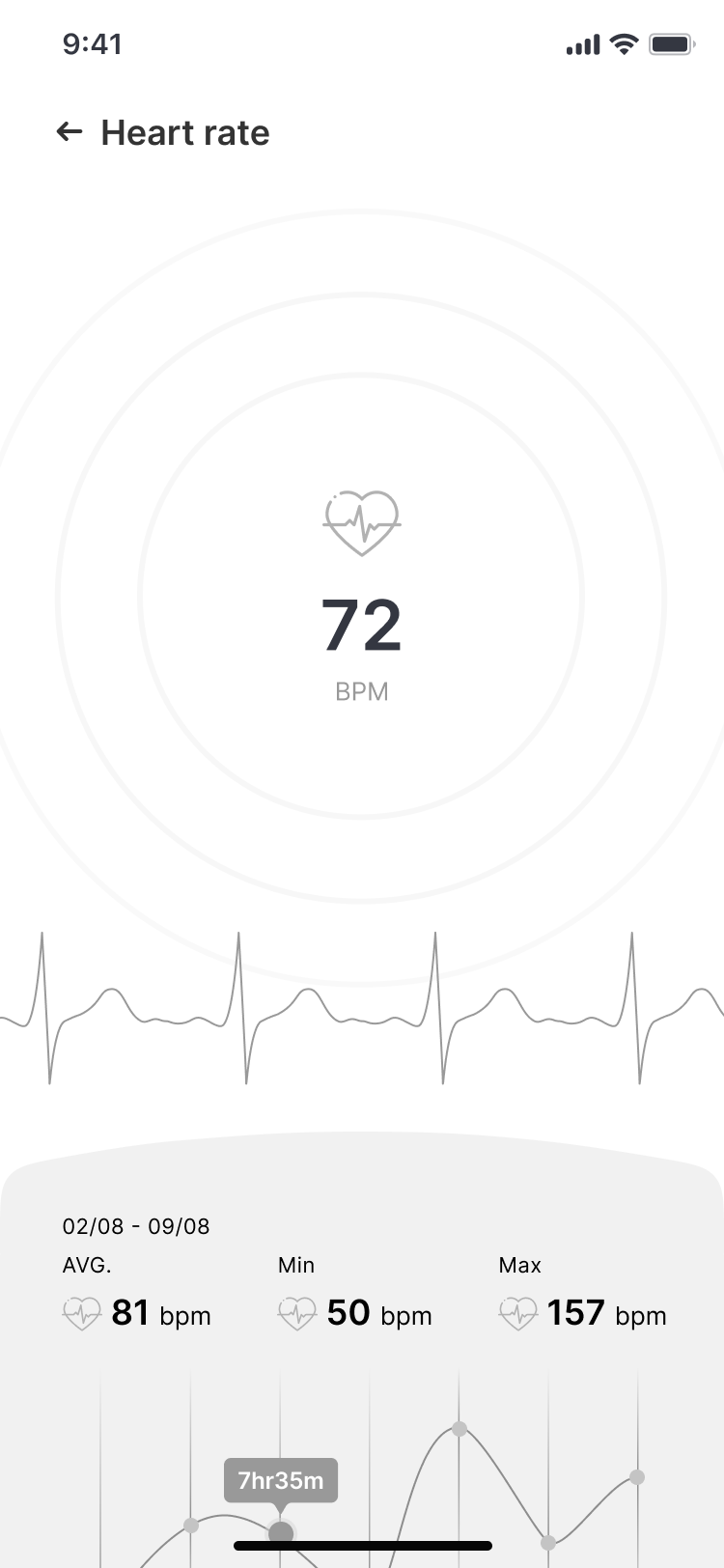724x1568 pixels.
Task: Select the highlighted 7hr35m chart point
Action: pos(281,1533)
